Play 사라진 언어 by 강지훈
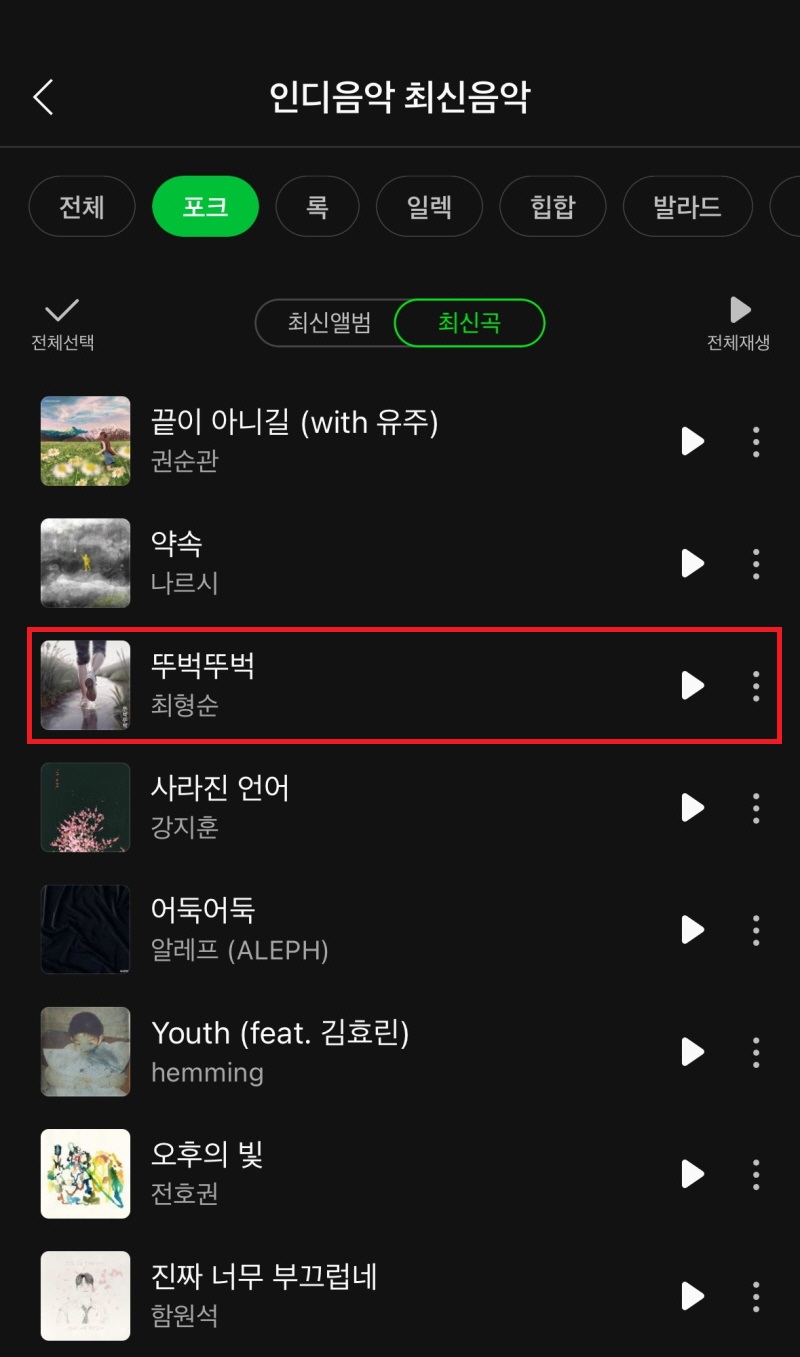800x1357 pixels. [692, 807]
